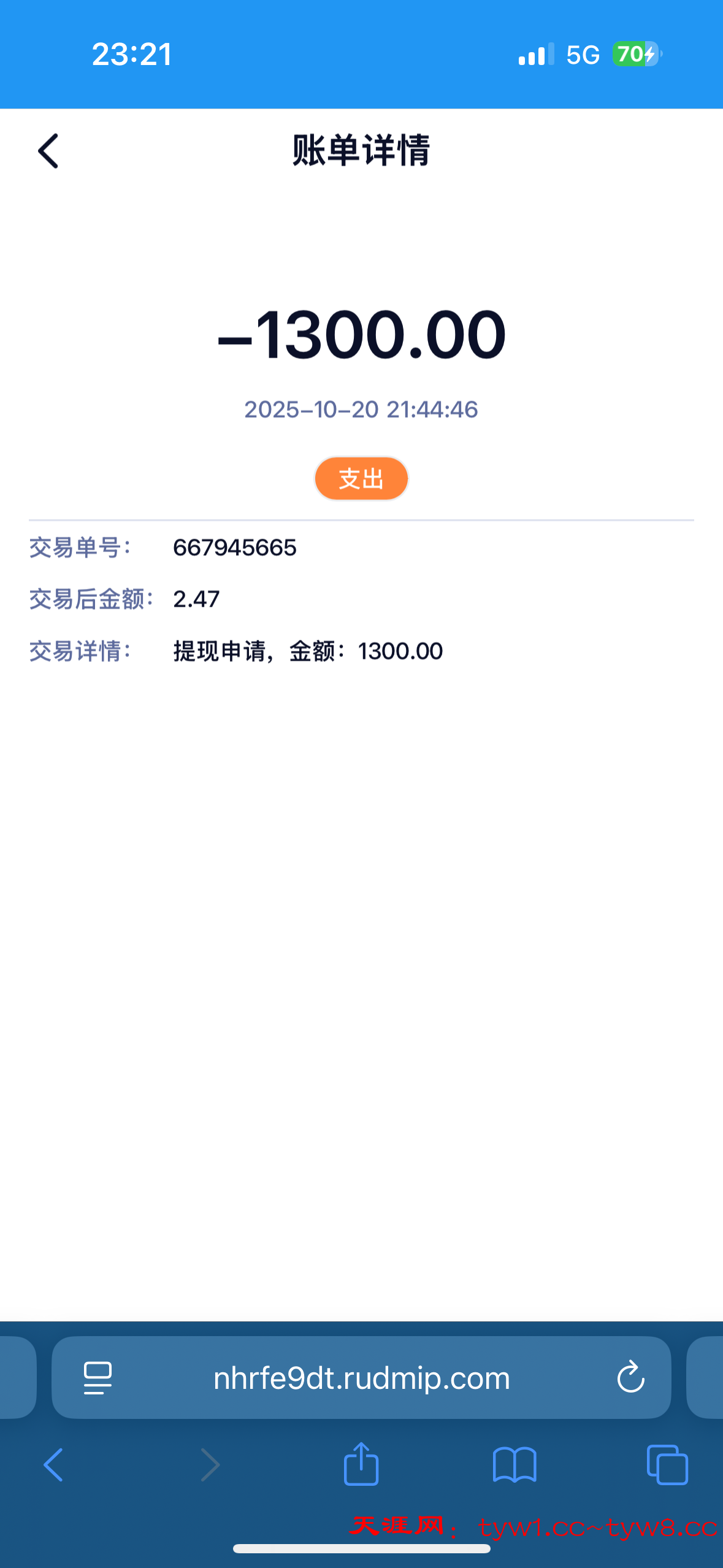Tap the address bar showing nhrfe9dt.rudmip.com
723x1568 pixels.
(x=361, y=1377)
